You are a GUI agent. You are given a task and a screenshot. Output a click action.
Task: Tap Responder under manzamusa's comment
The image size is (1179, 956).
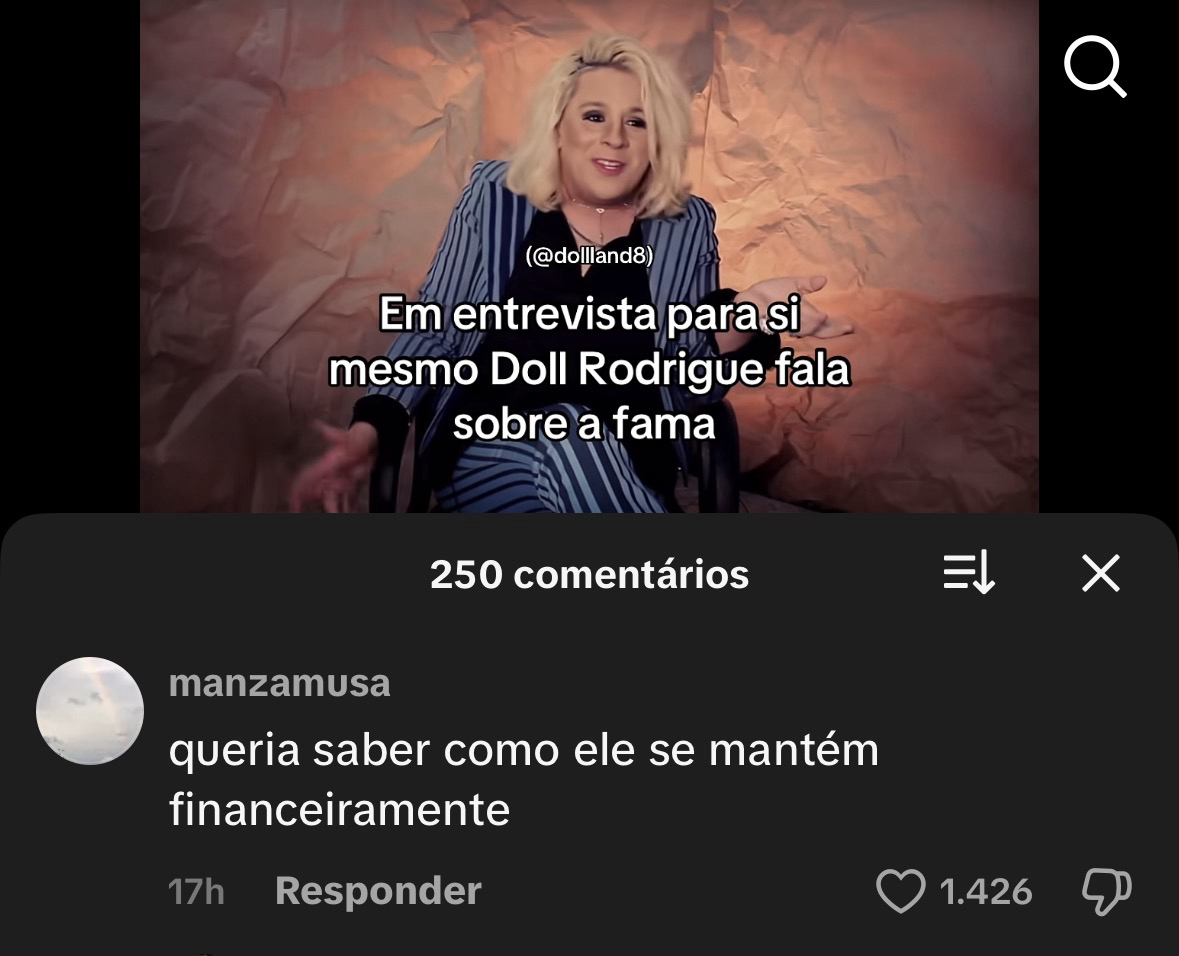coord(378,891)
